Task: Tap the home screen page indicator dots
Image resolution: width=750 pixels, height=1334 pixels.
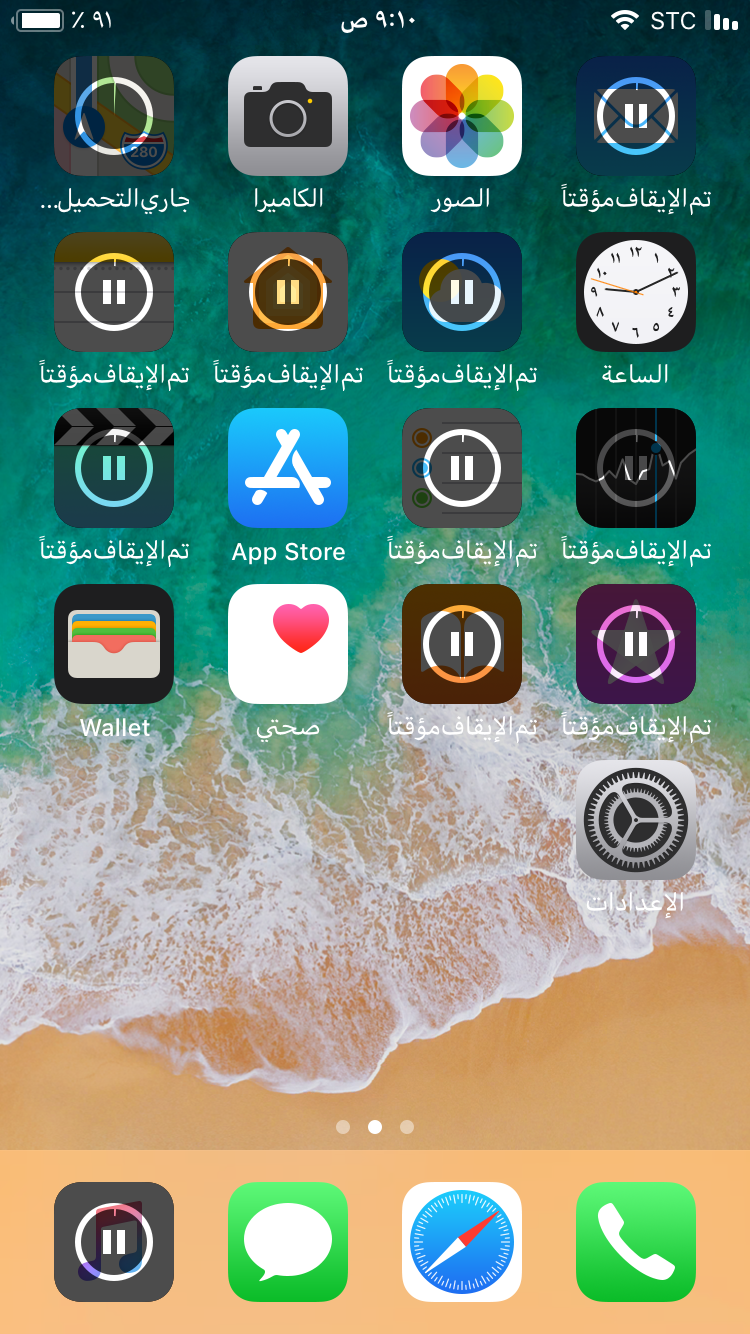Action: pyautogui.click(x=375, y=1127)
